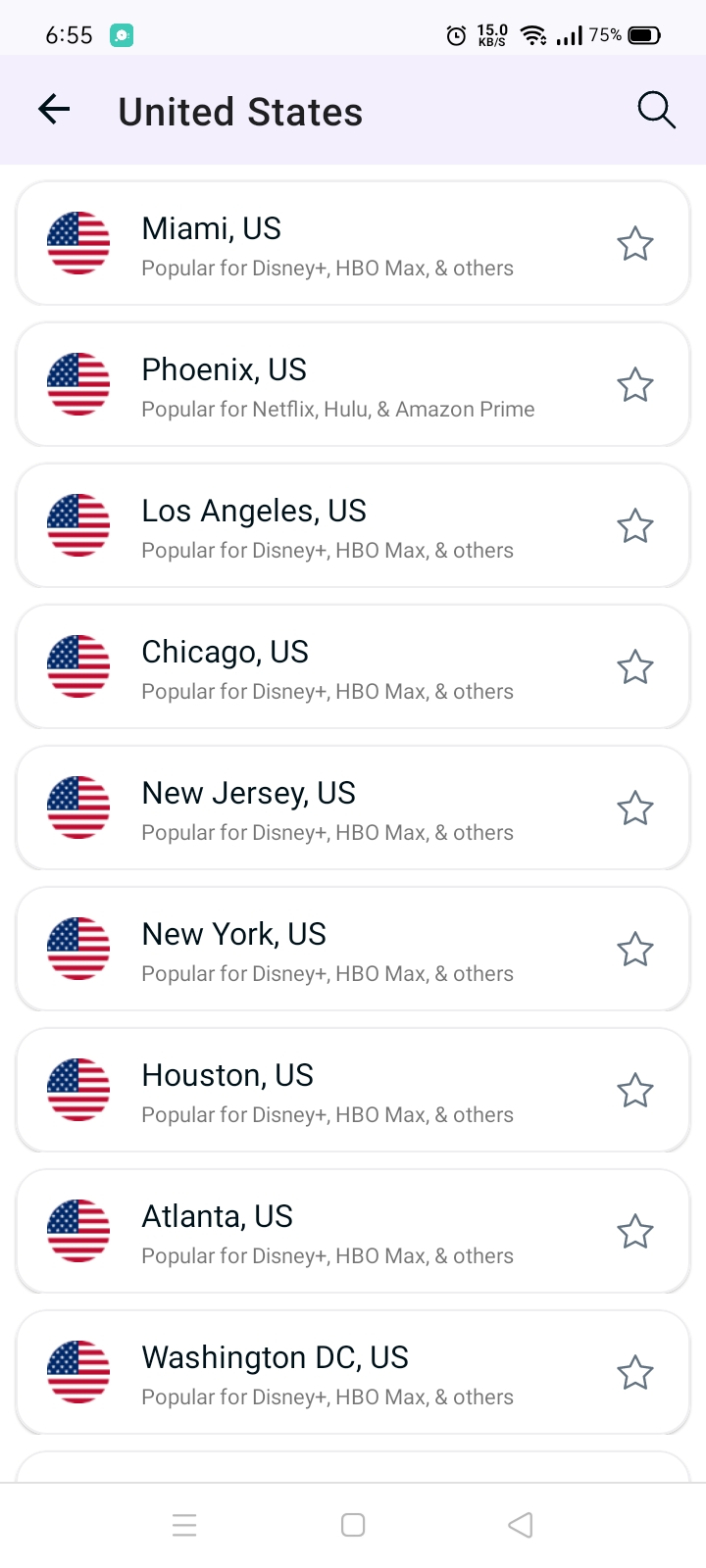The image size is (706, 1568).
Task: Favorite Miami with its star icon
Action: tap(635, 244)
